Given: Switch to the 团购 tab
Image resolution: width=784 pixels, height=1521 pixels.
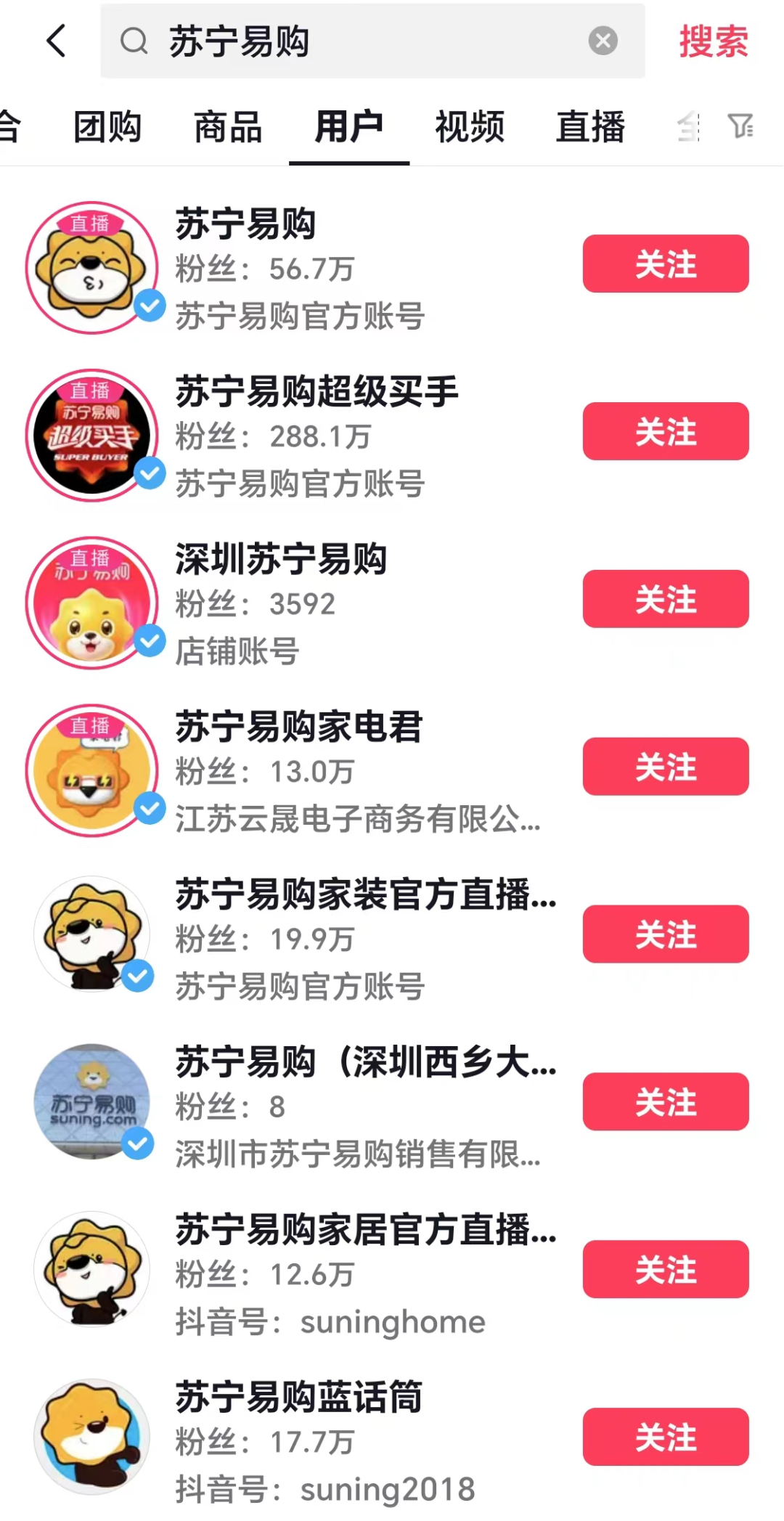Looking at the screenshot, I should pyautogui.click(x=107, y=127).
